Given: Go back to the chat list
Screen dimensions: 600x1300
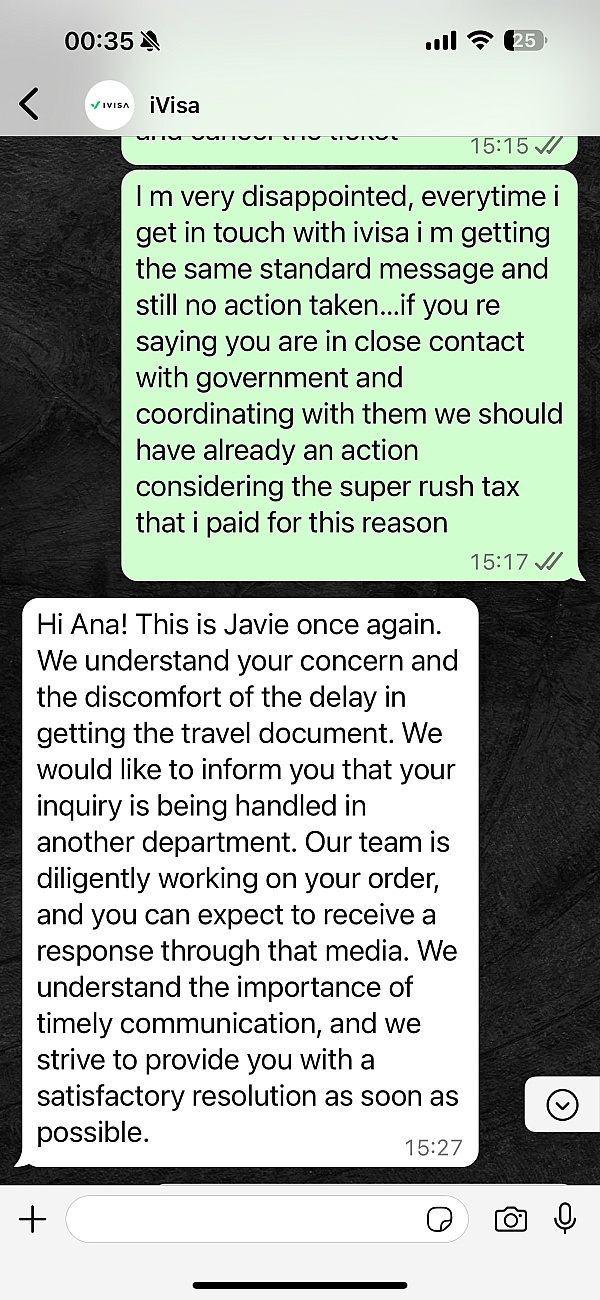Looking at the screenshot, I should pos(30,102).
